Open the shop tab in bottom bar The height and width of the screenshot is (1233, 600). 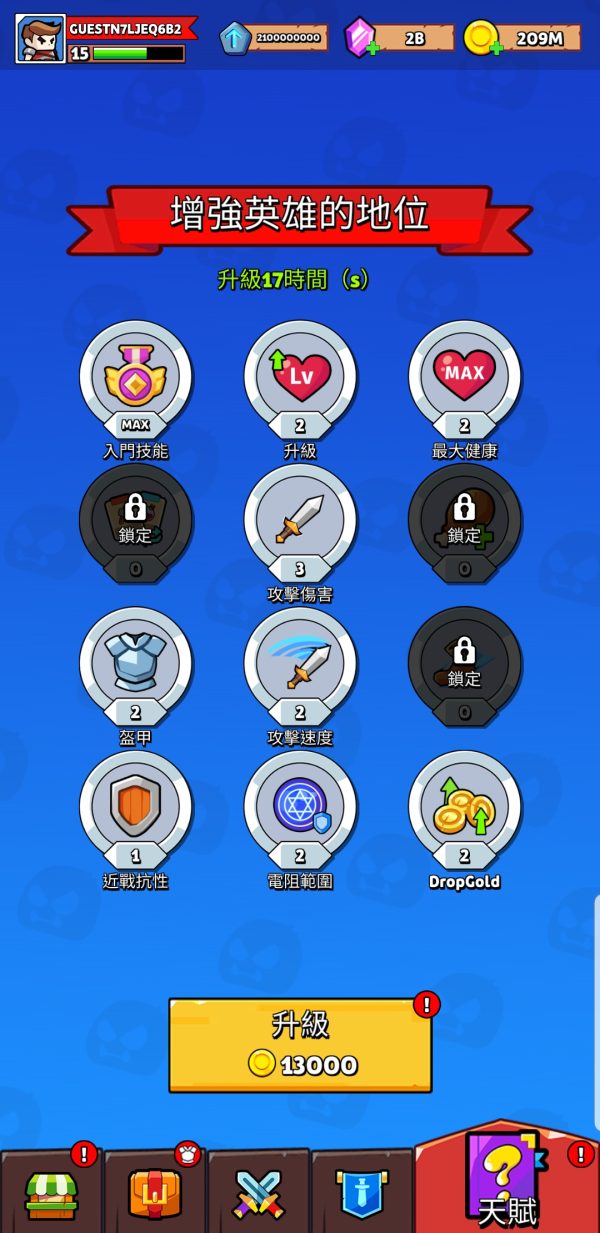(x=51, y=1193)
